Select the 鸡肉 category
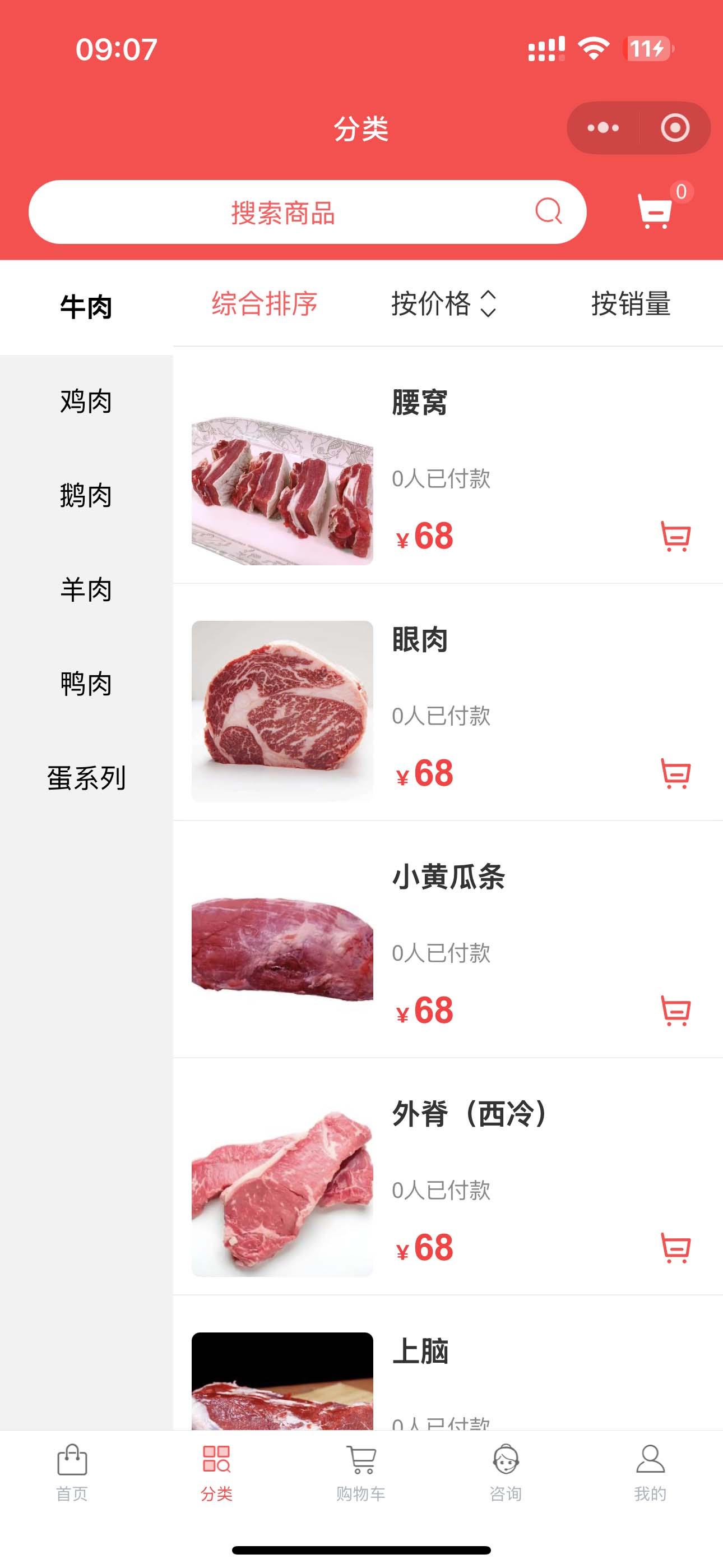 tap(86, 402)
